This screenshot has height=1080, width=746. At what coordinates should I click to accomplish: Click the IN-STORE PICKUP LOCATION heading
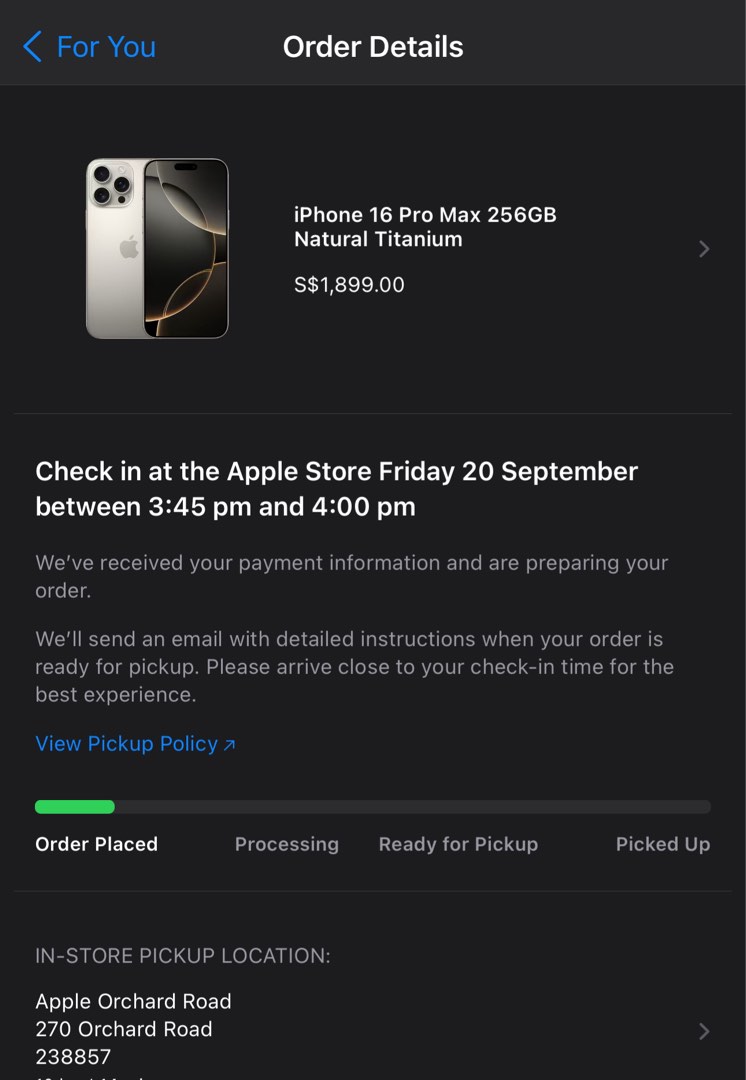[182, 956]
